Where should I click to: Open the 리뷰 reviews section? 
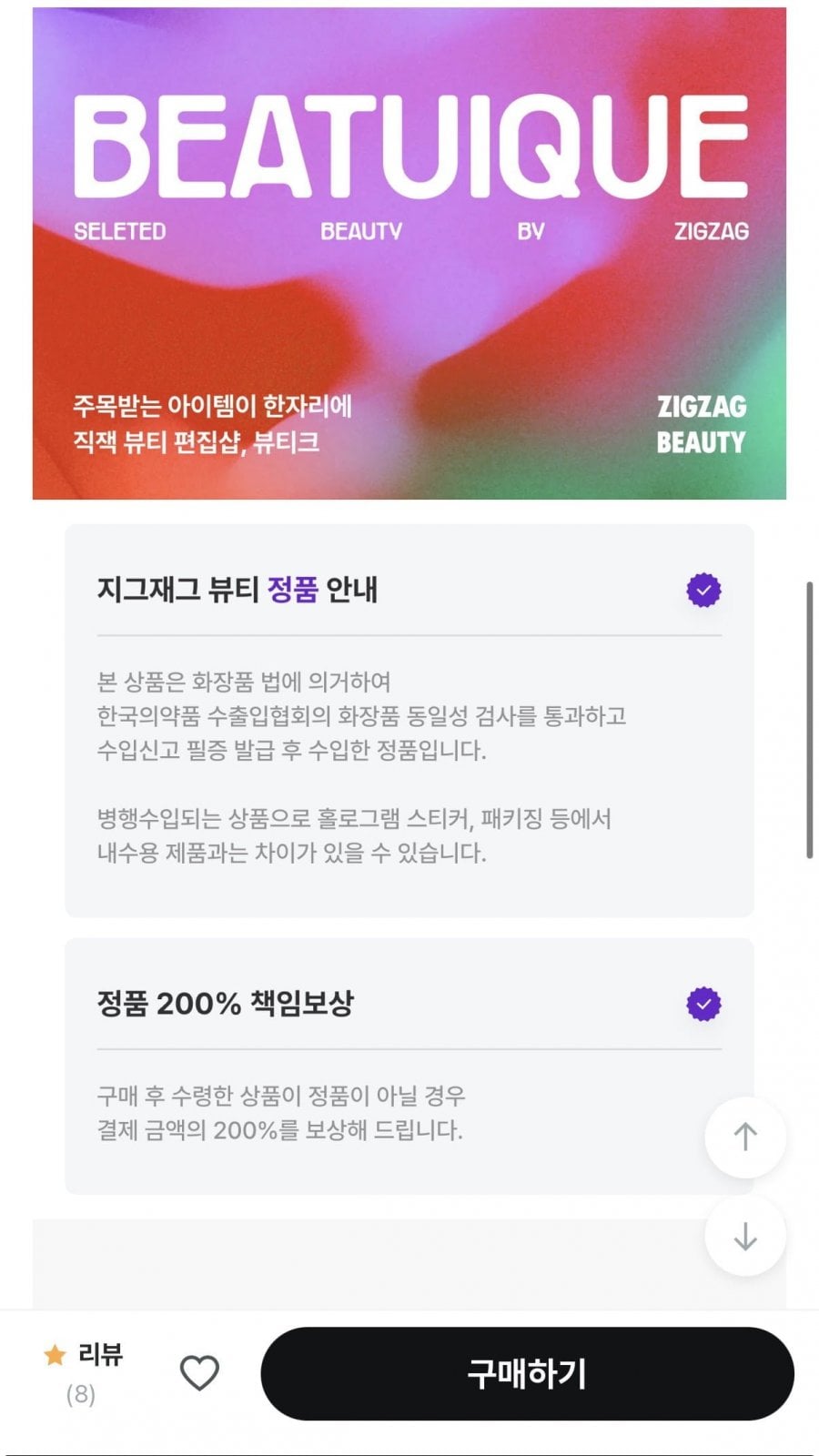[83, 1372]
